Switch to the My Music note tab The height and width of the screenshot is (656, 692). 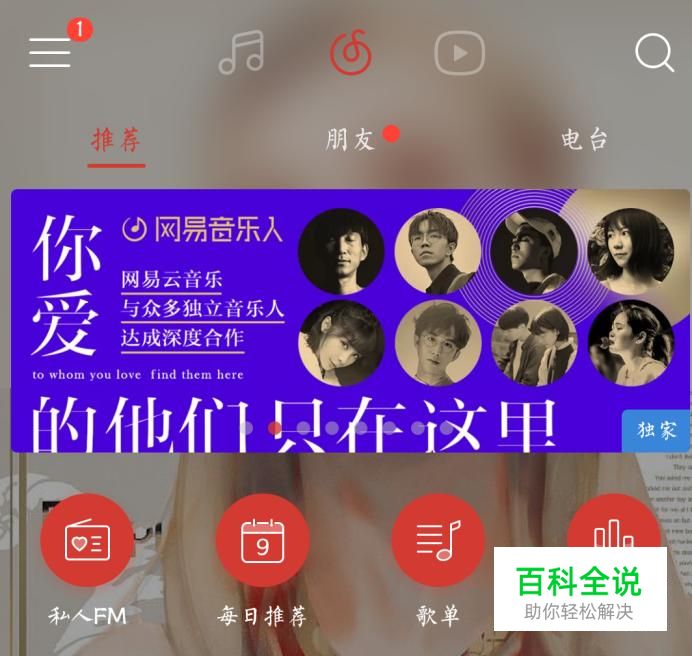(241, 52)
